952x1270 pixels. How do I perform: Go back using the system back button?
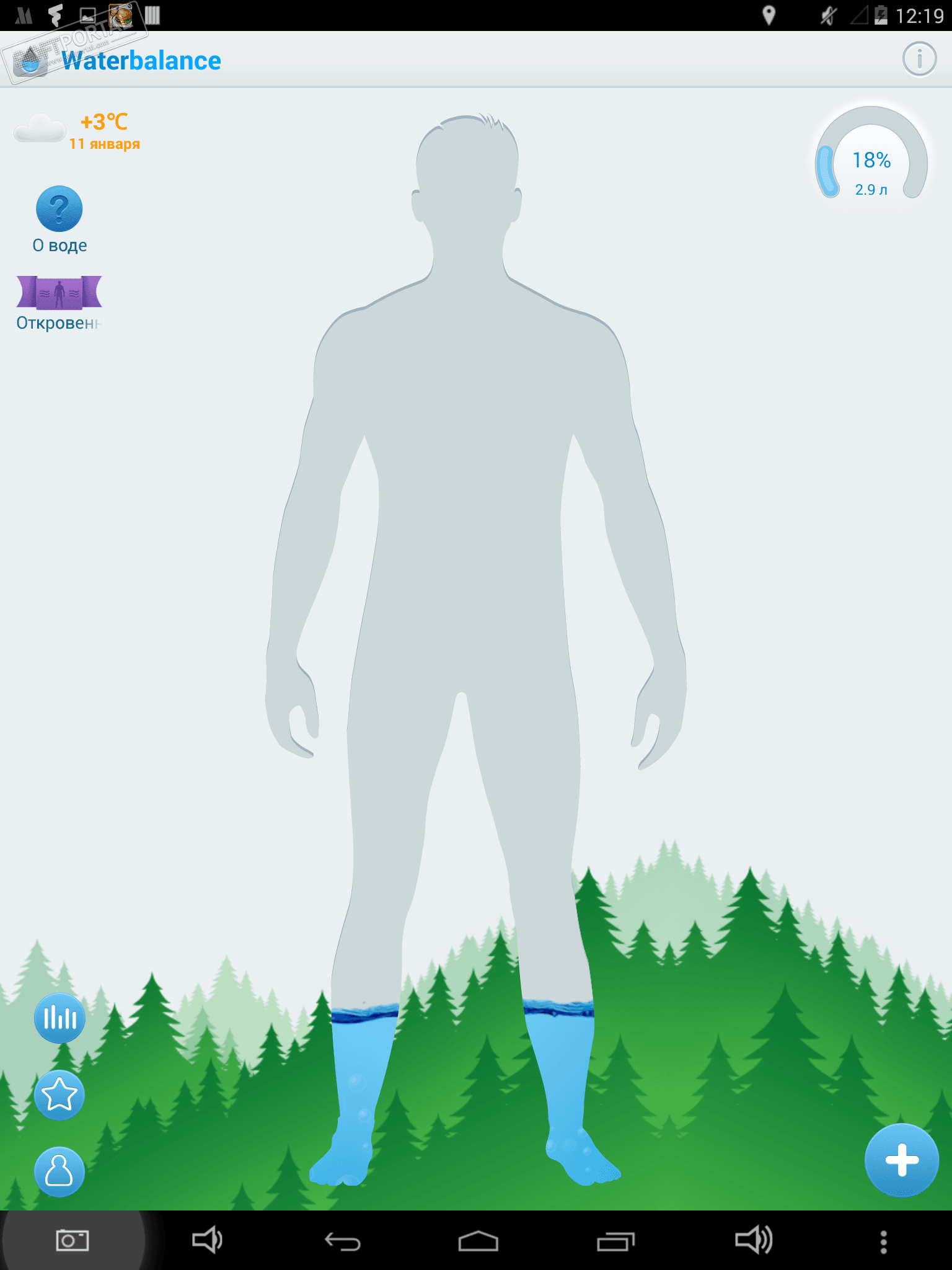tap(343, 1241)
